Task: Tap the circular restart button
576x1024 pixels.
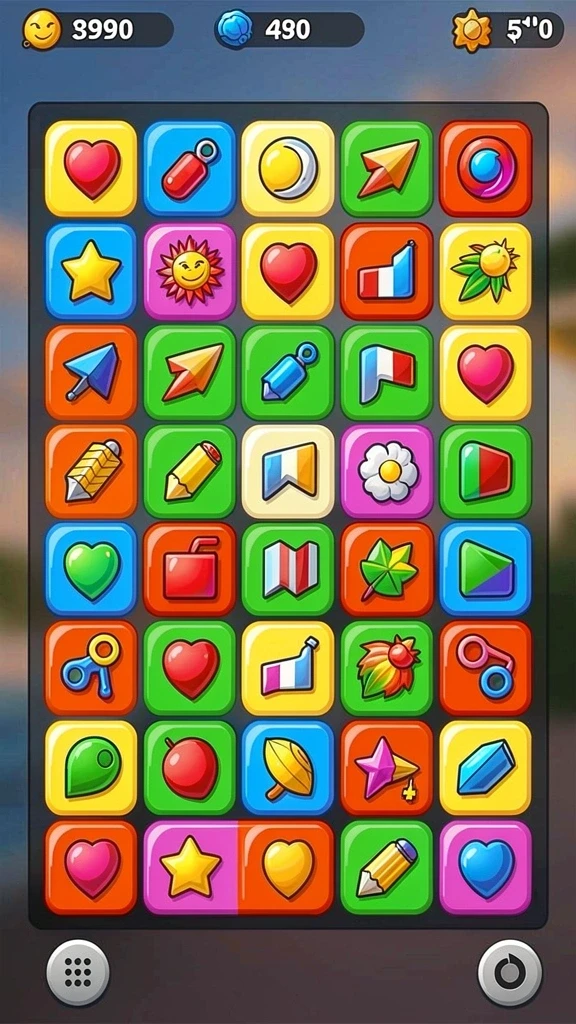Action: click(x=509, y=972)
